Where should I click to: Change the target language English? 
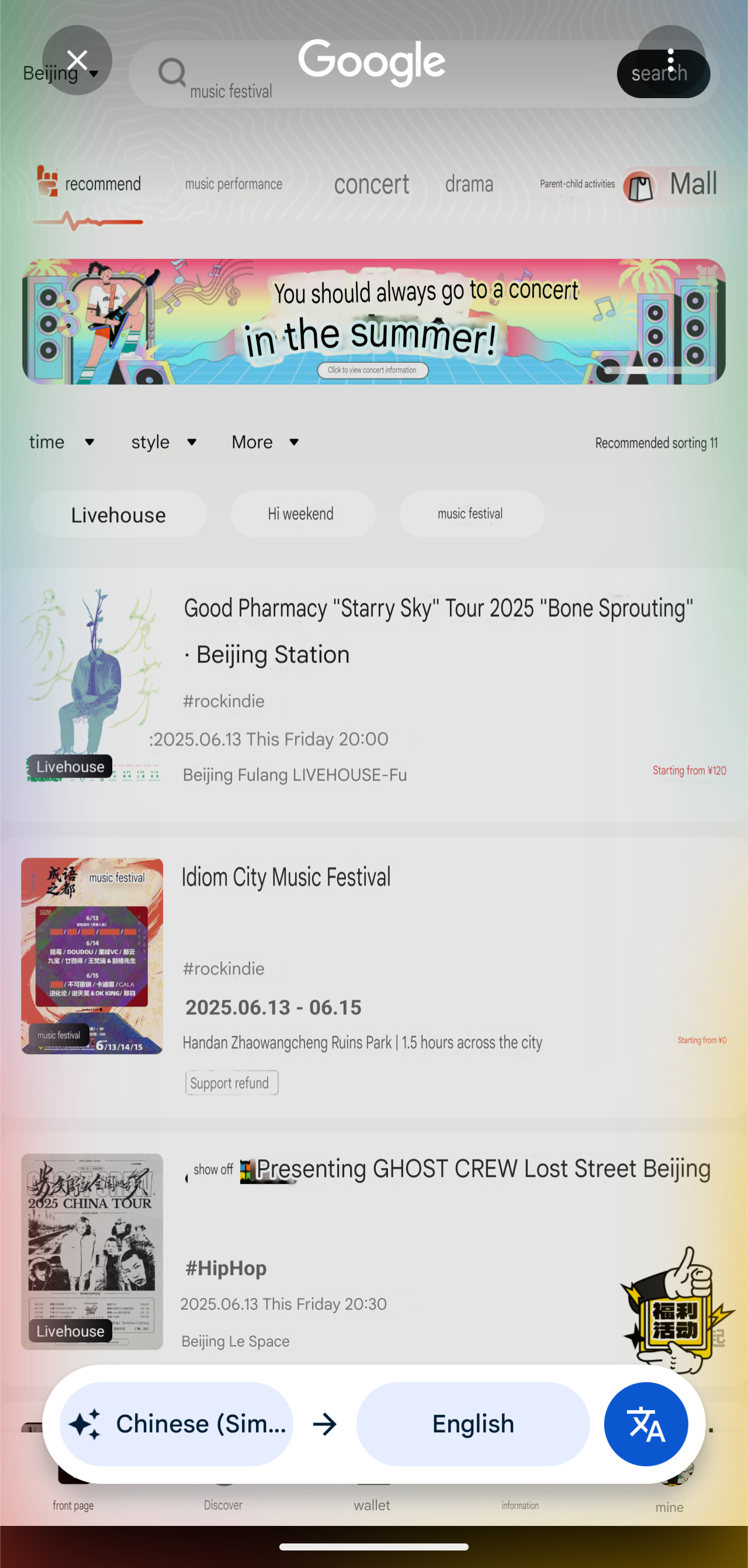tap(473, 1424)
